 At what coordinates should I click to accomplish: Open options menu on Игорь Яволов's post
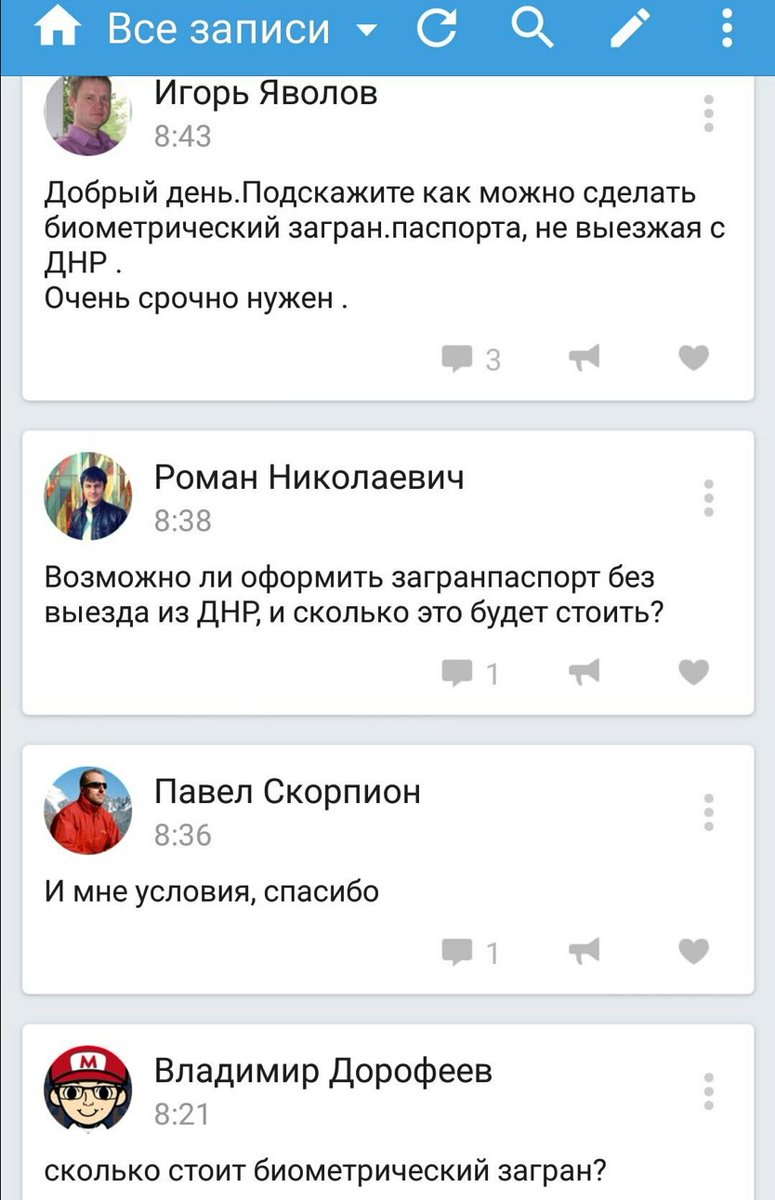(708, 114)
